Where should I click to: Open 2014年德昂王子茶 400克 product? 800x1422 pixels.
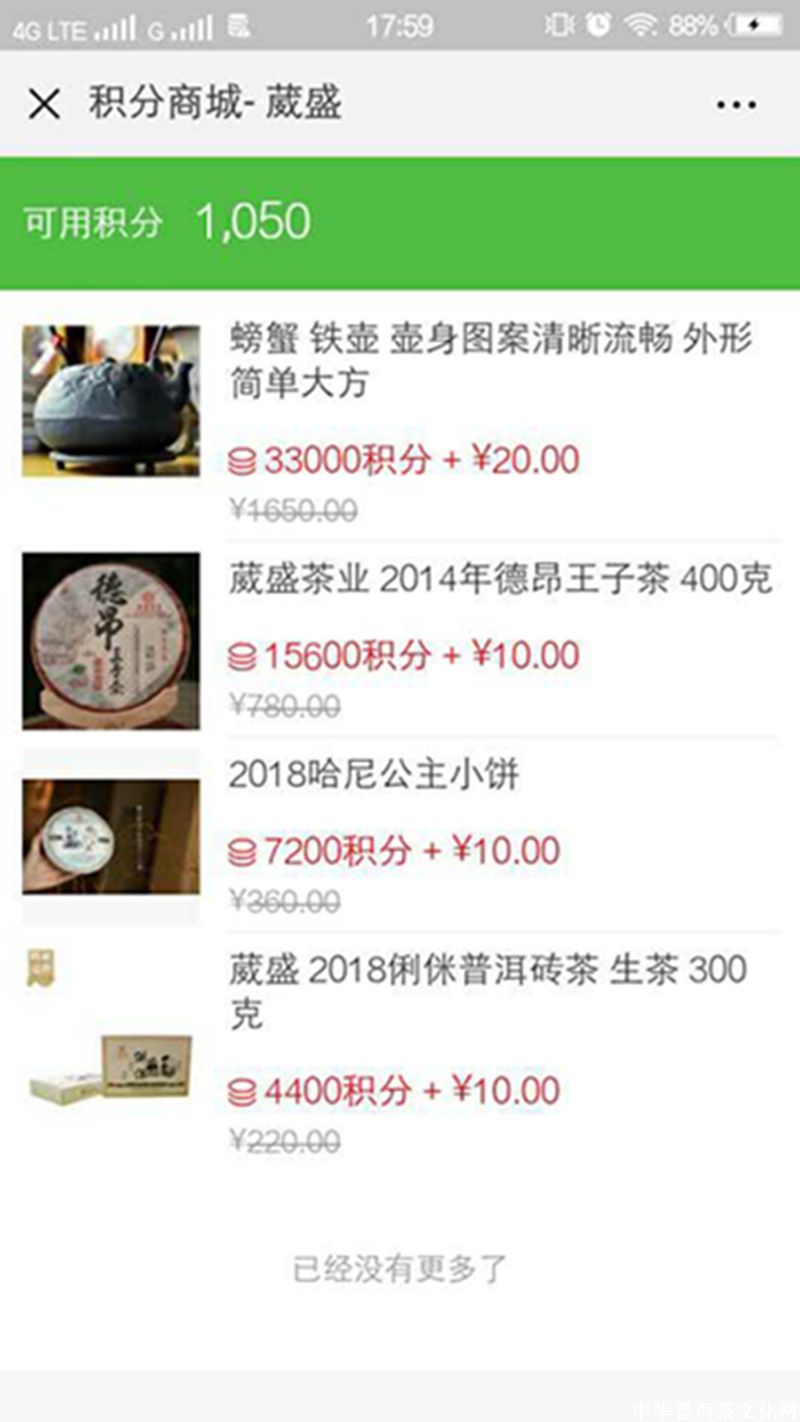coord(500,580)
